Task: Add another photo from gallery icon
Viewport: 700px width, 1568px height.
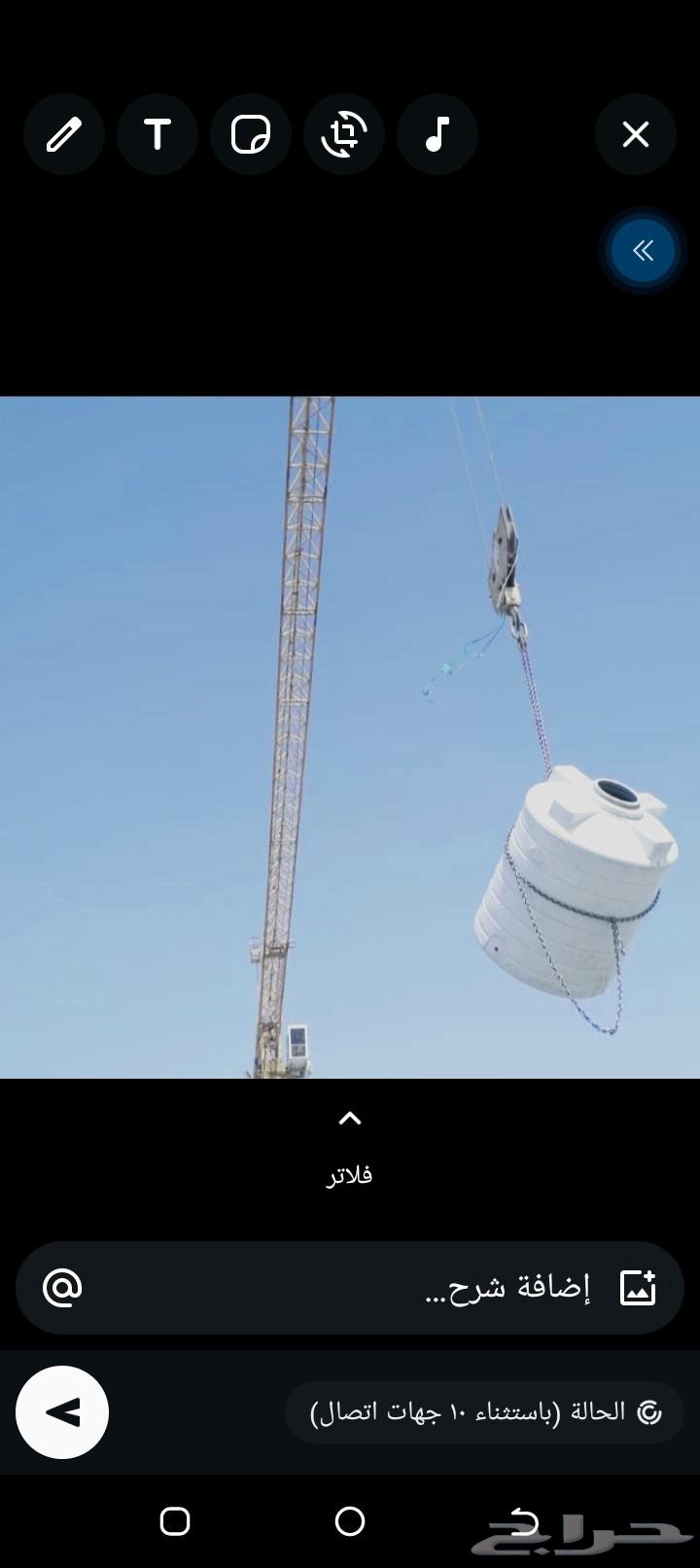Action: click(638, 1288)
